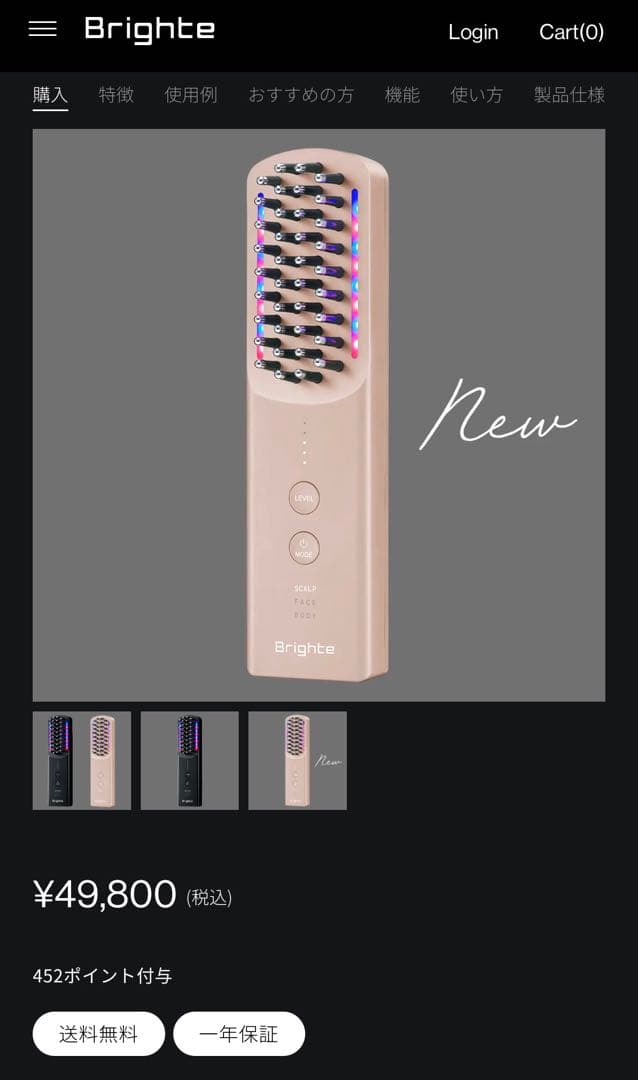Switch to the 購入 tab
638x1080 pixels.
(x=50, y=95)
